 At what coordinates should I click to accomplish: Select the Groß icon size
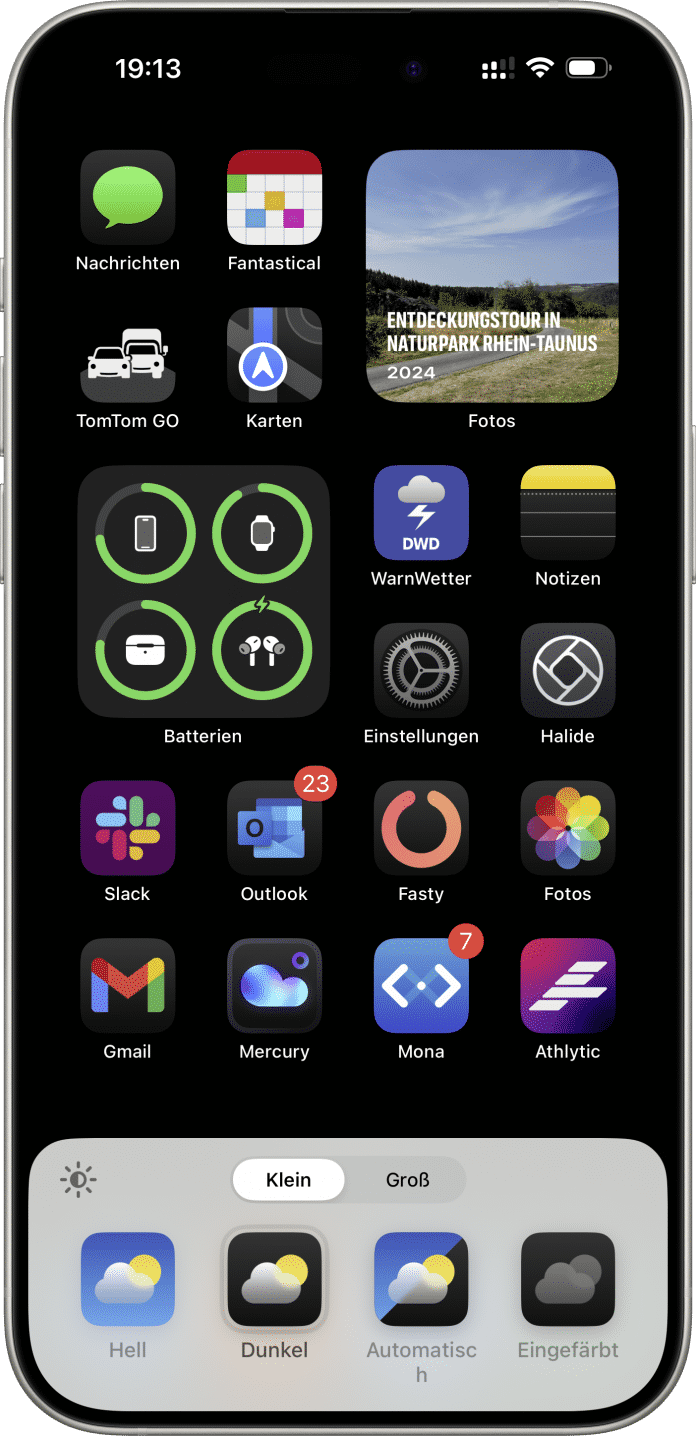pos(407,1180)
